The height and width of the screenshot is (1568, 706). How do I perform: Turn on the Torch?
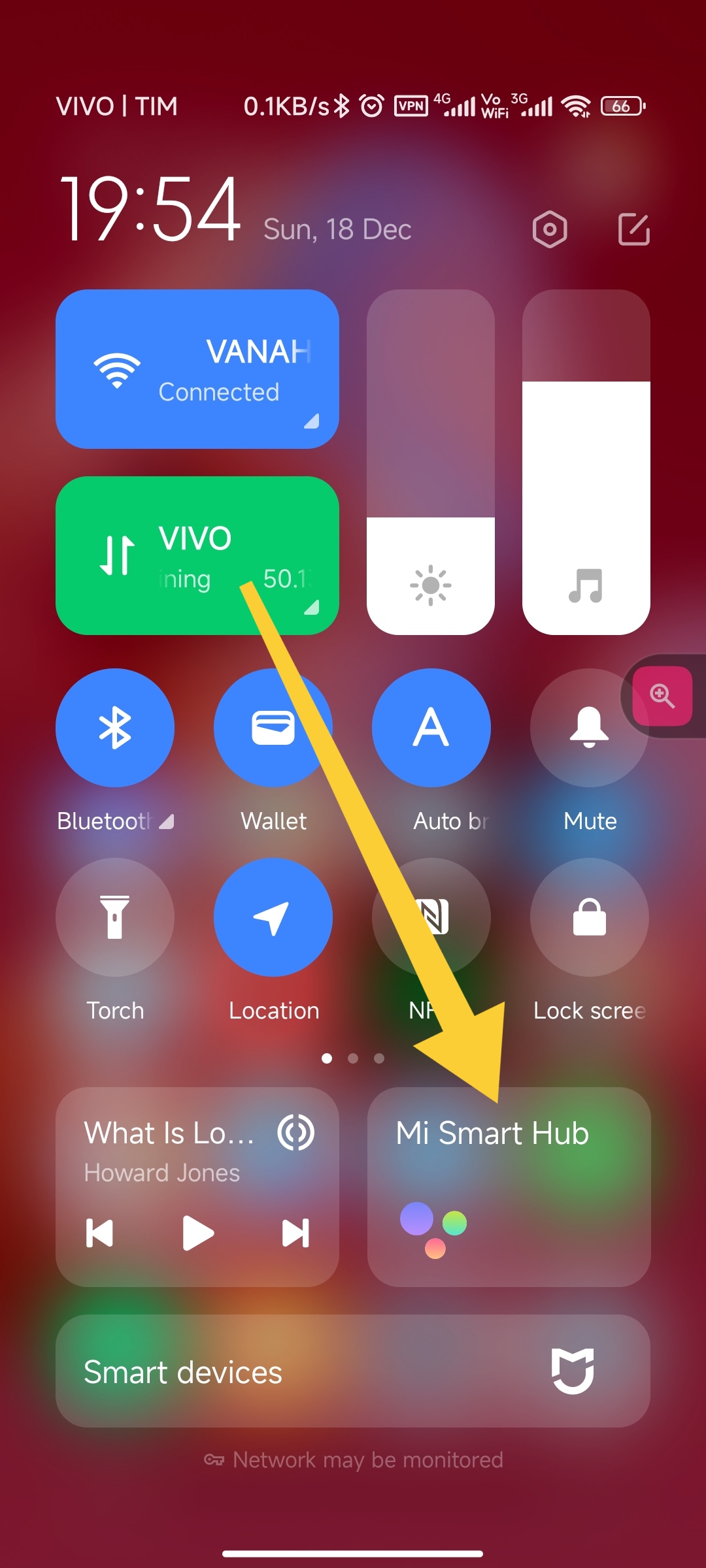[x=115, y=917]
